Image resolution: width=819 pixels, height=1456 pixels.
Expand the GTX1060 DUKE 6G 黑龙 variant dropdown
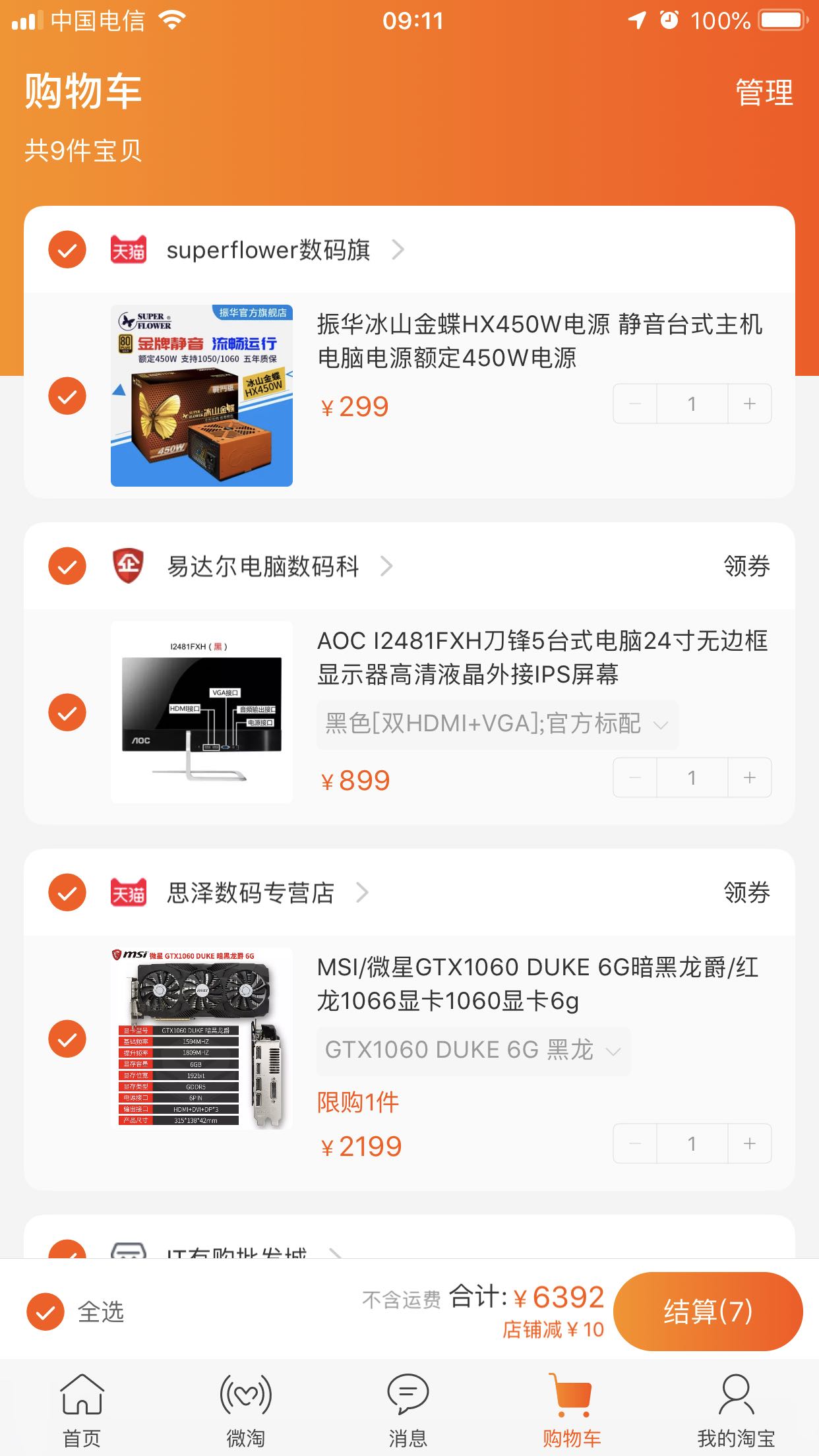pos(473,1050)
